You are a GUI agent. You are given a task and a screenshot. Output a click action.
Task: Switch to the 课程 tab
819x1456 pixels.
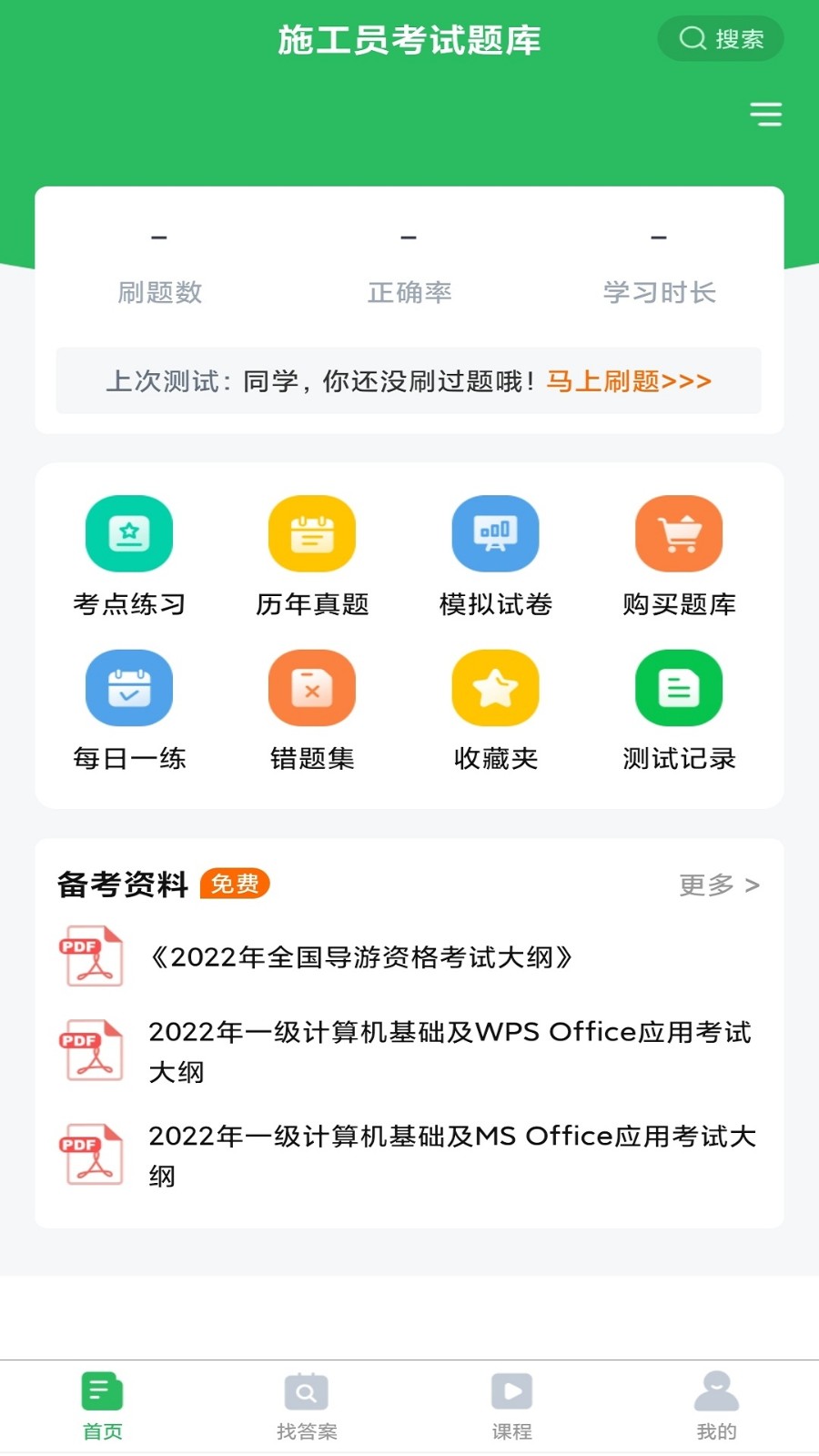click(511, 1406)
